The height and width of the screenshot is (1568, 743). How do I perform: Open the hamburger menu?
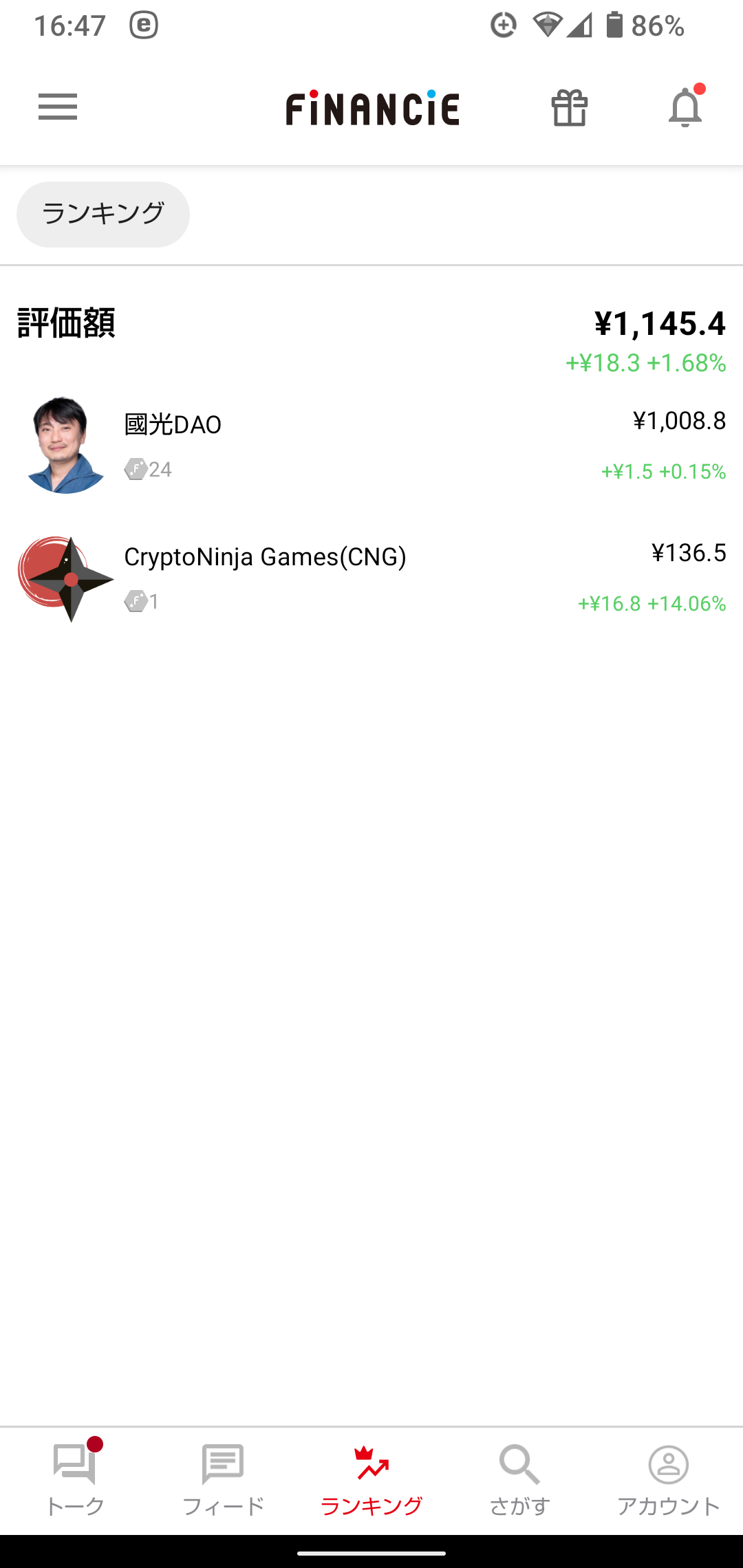[x=58, y=107]
